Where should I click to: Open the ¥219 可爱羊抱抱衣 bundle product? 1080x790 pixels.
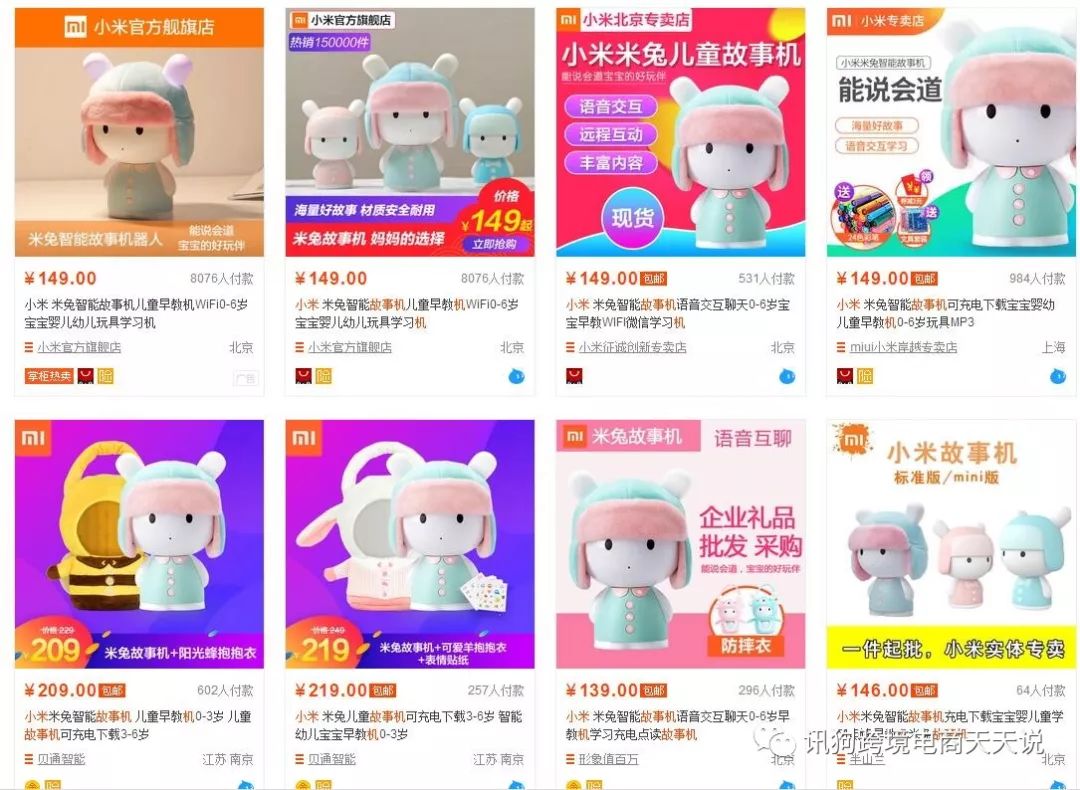tap(410, 544)
